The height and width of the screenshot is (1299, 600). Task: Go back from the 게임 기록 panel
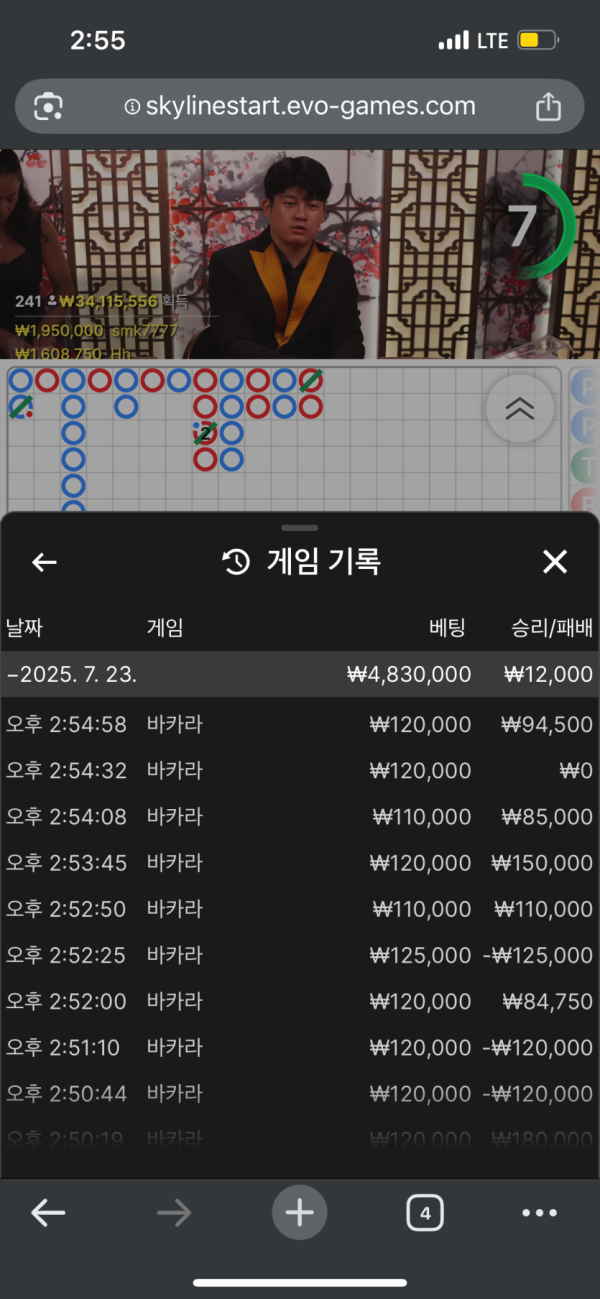44,562
